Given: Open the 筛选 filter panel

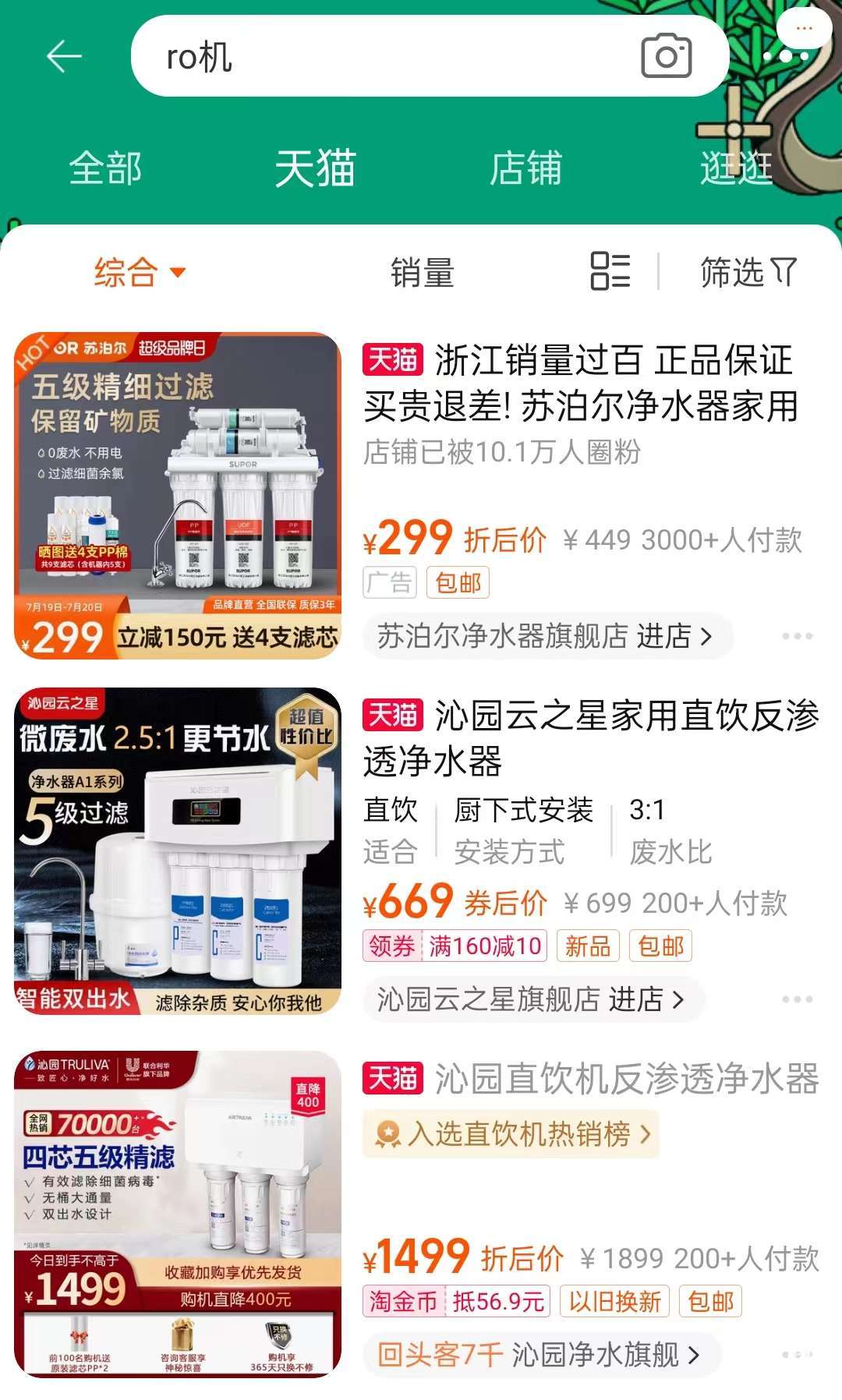Looking at the screenshot, I should 747,273.
